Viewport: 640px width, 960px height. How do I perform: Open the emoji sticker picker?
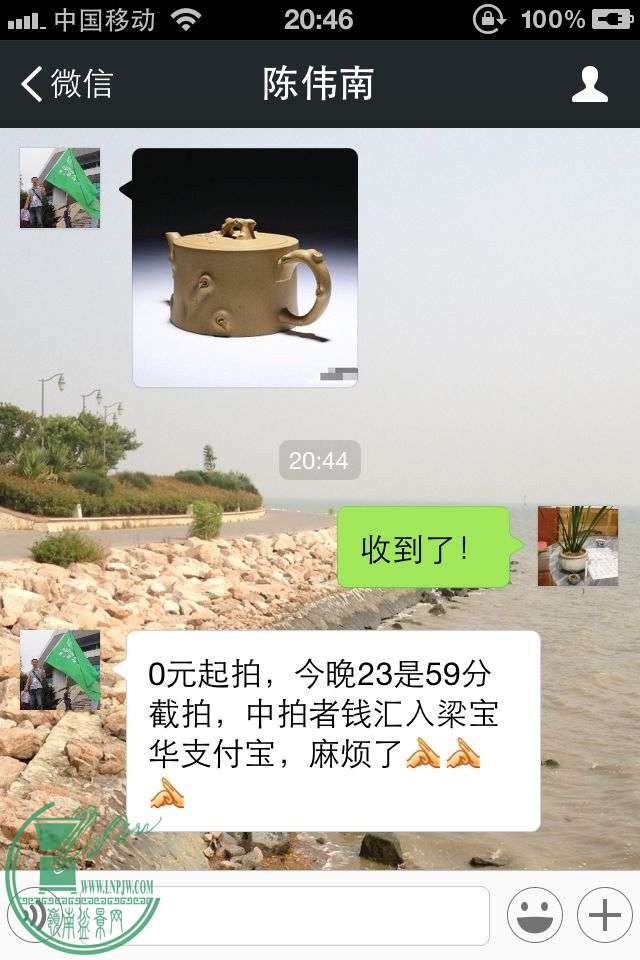point(534,915)
